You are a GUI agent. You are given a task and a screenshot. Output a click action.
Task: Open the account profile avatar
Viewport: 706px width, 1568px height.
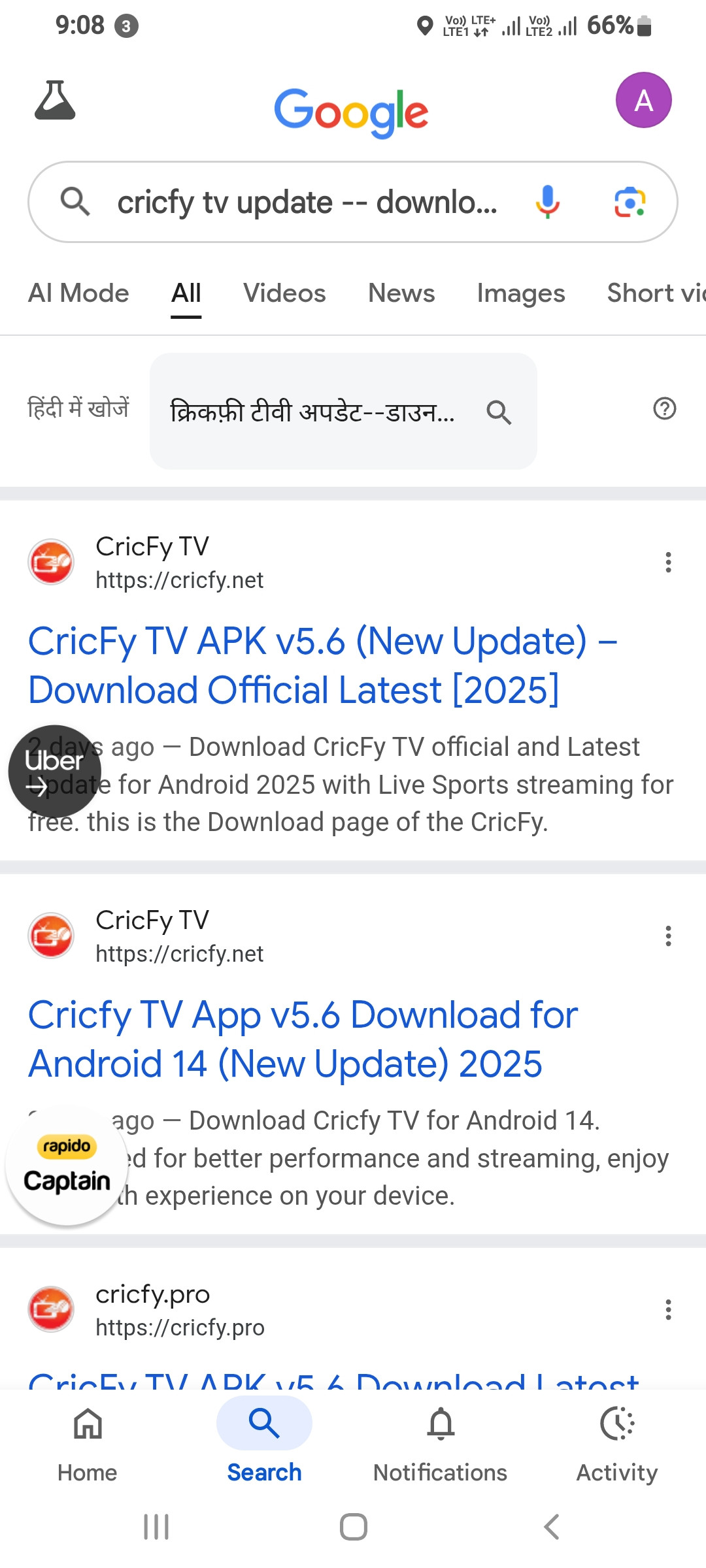(x=643, y=101)
